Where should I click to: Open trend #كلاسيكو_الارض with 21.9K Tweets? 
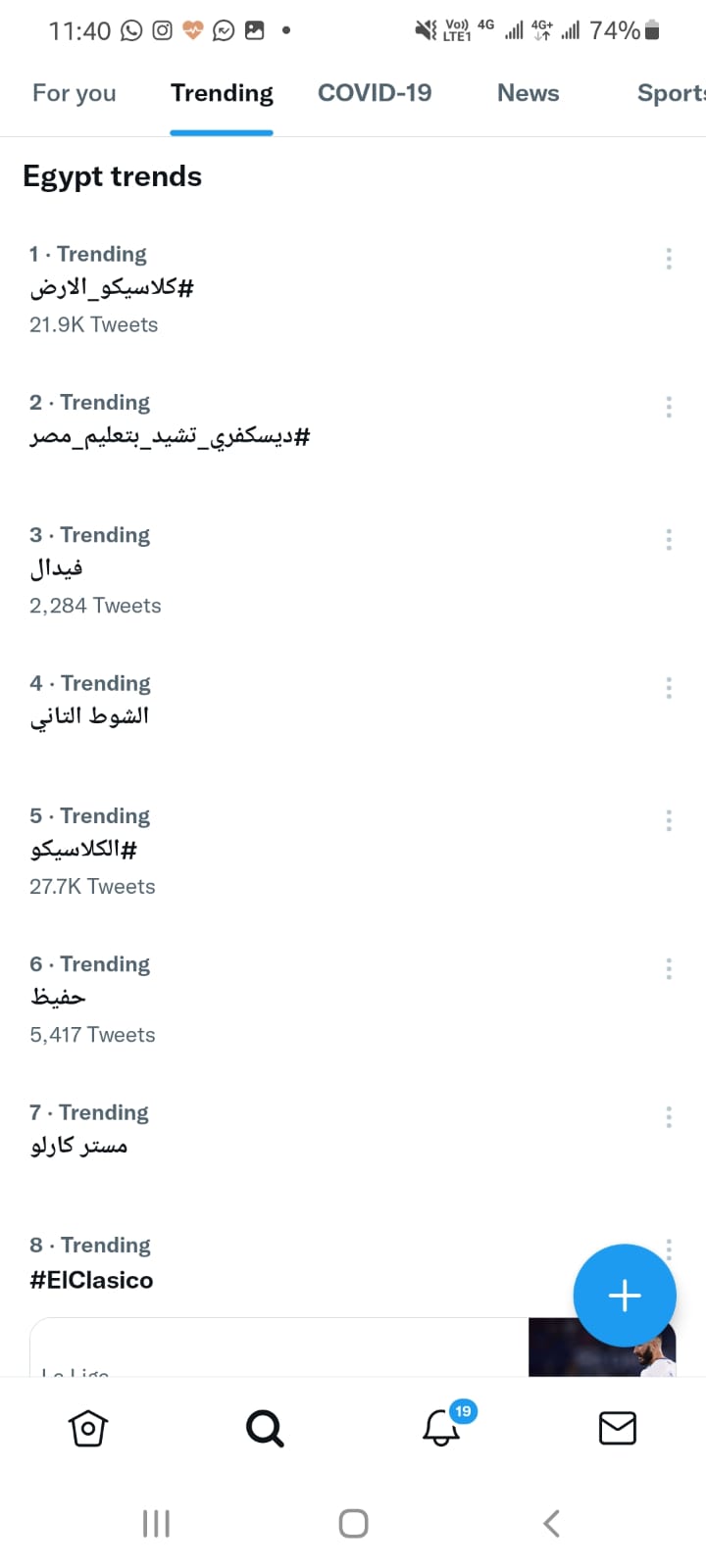[x=112, y=288]
